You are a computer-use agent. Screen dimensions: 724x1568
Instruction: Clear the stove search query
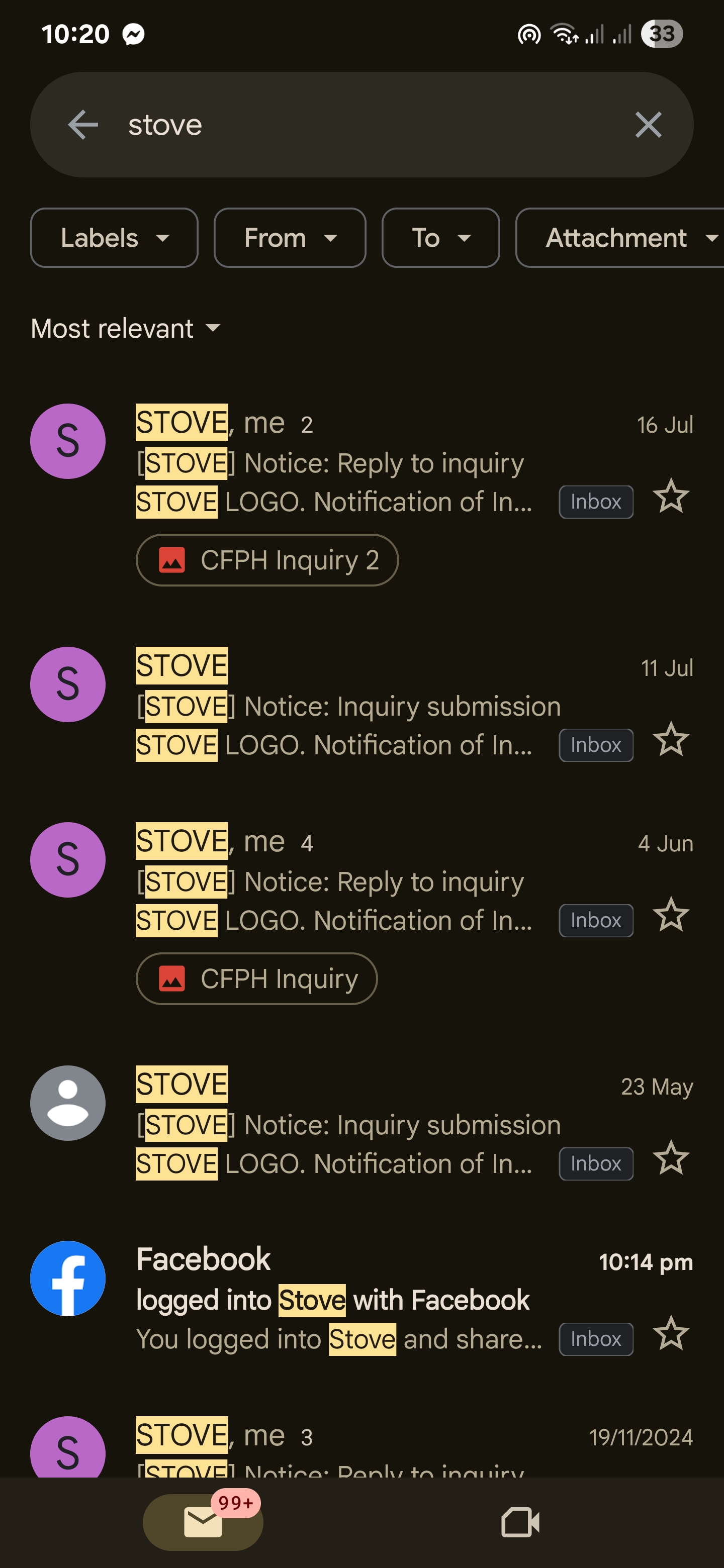point(648,126)
